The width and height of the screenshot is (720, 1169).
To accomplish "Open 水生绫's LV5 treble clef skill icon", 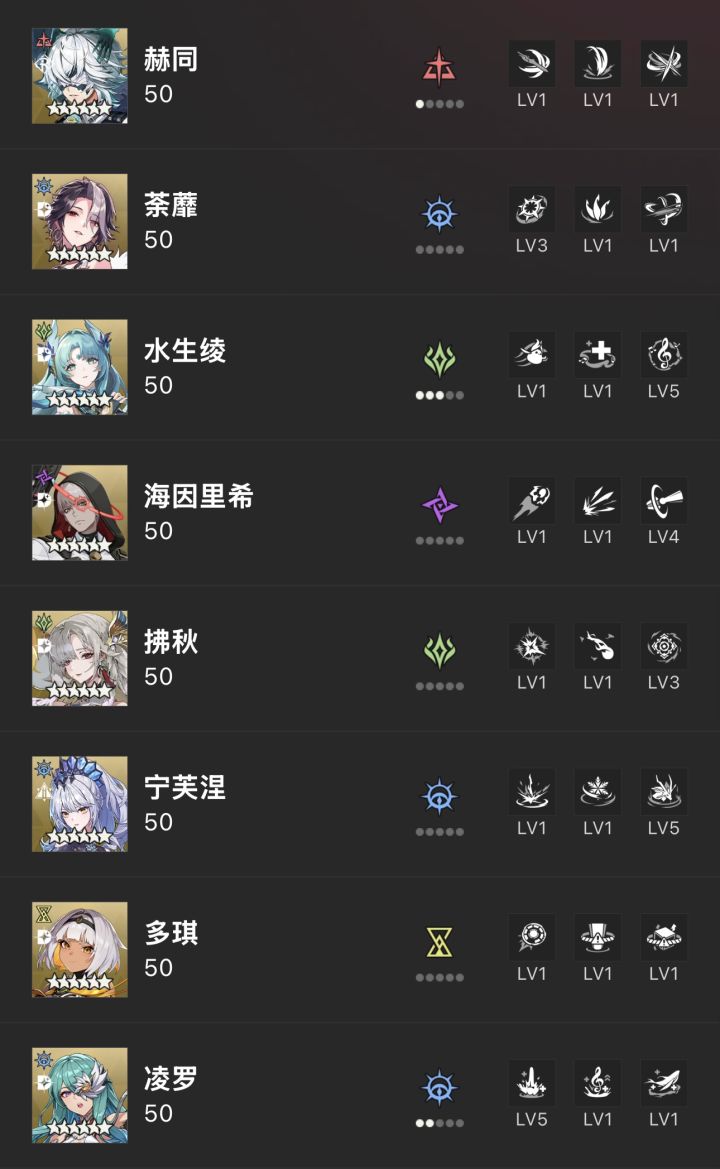I will (663, 355).
